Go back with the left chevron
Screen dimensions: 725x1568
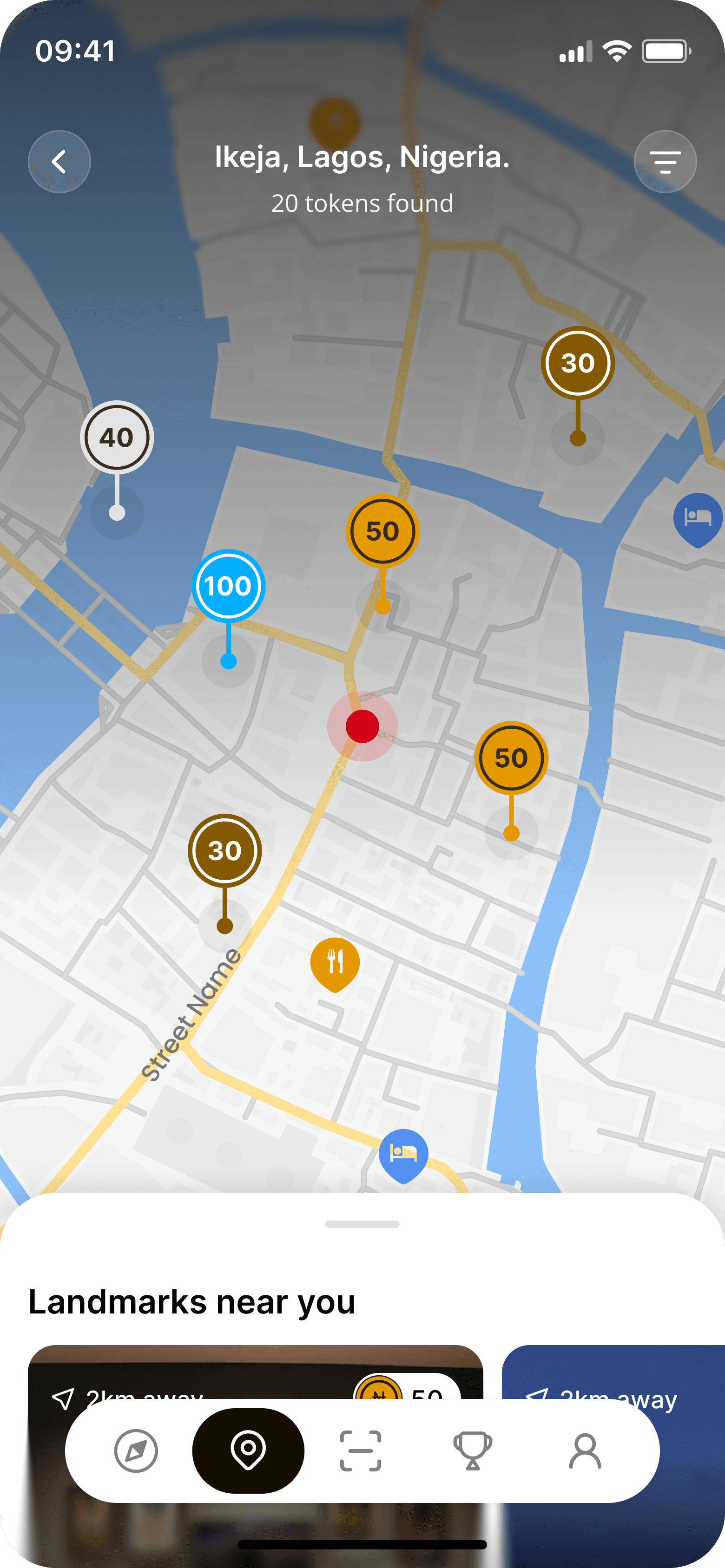tap(59, 161)
